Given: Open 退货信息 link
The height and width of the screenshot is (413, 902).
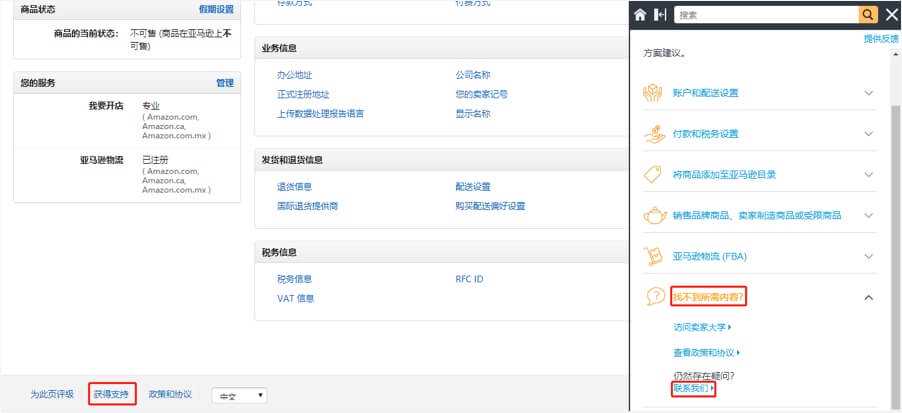Looking at the screenshot, I should 294,186.
